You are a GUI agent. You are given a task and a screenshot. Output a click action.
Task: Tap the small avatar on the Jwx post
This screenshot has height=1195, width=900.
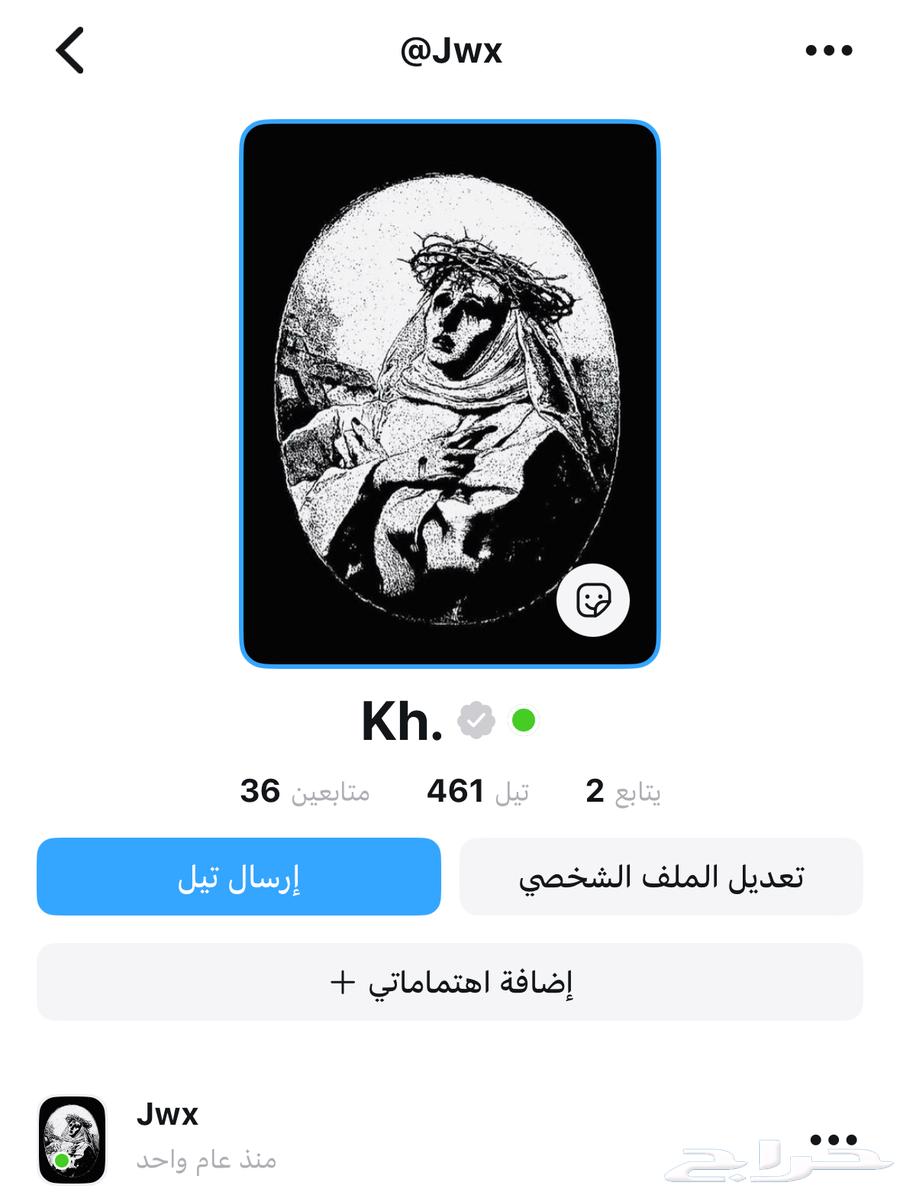(72, 1137)
